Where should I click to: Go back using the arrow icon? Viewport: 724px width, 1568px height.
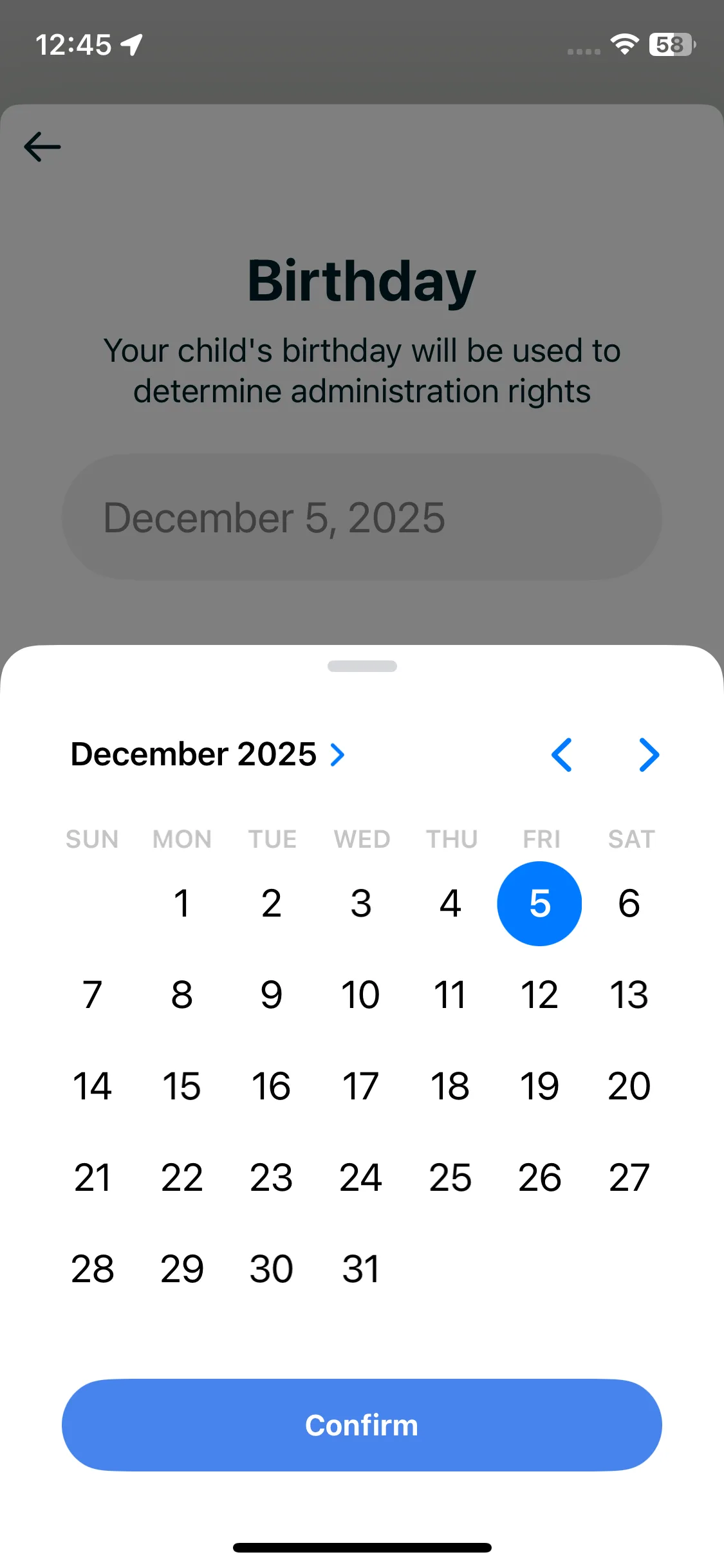click(x=42, y=147)
